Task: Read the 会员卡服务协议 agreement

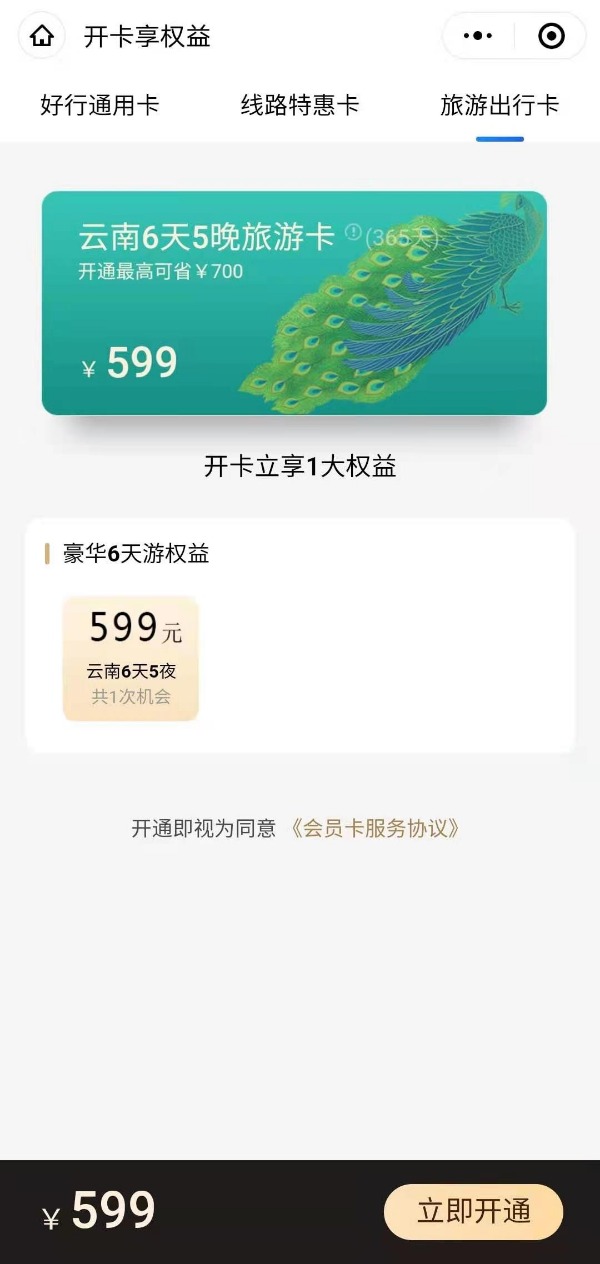Action: [x=374, y=829]
